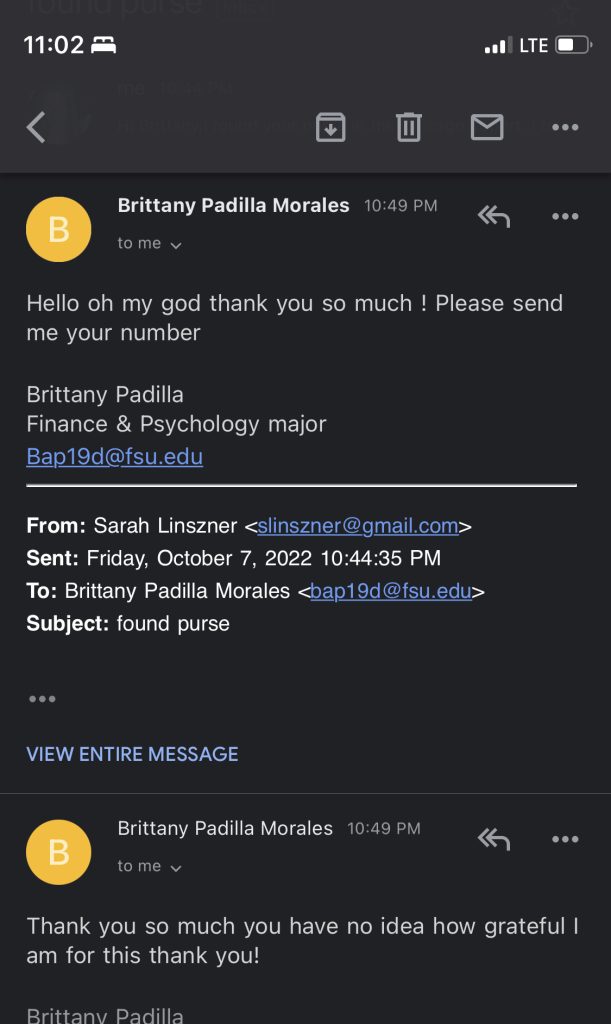
Task: Open sender avatar on the second message
Action: point(58,852)
